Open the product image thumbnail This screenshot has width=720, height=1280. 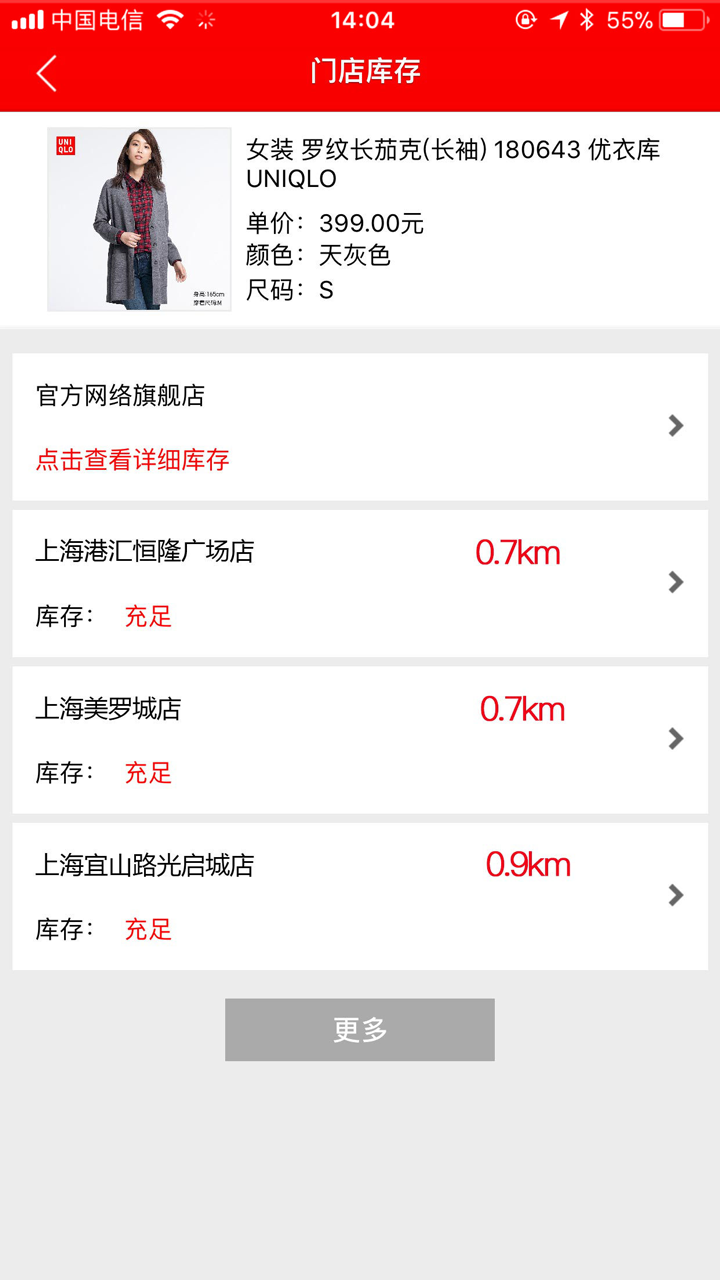[x=139, y=219]
